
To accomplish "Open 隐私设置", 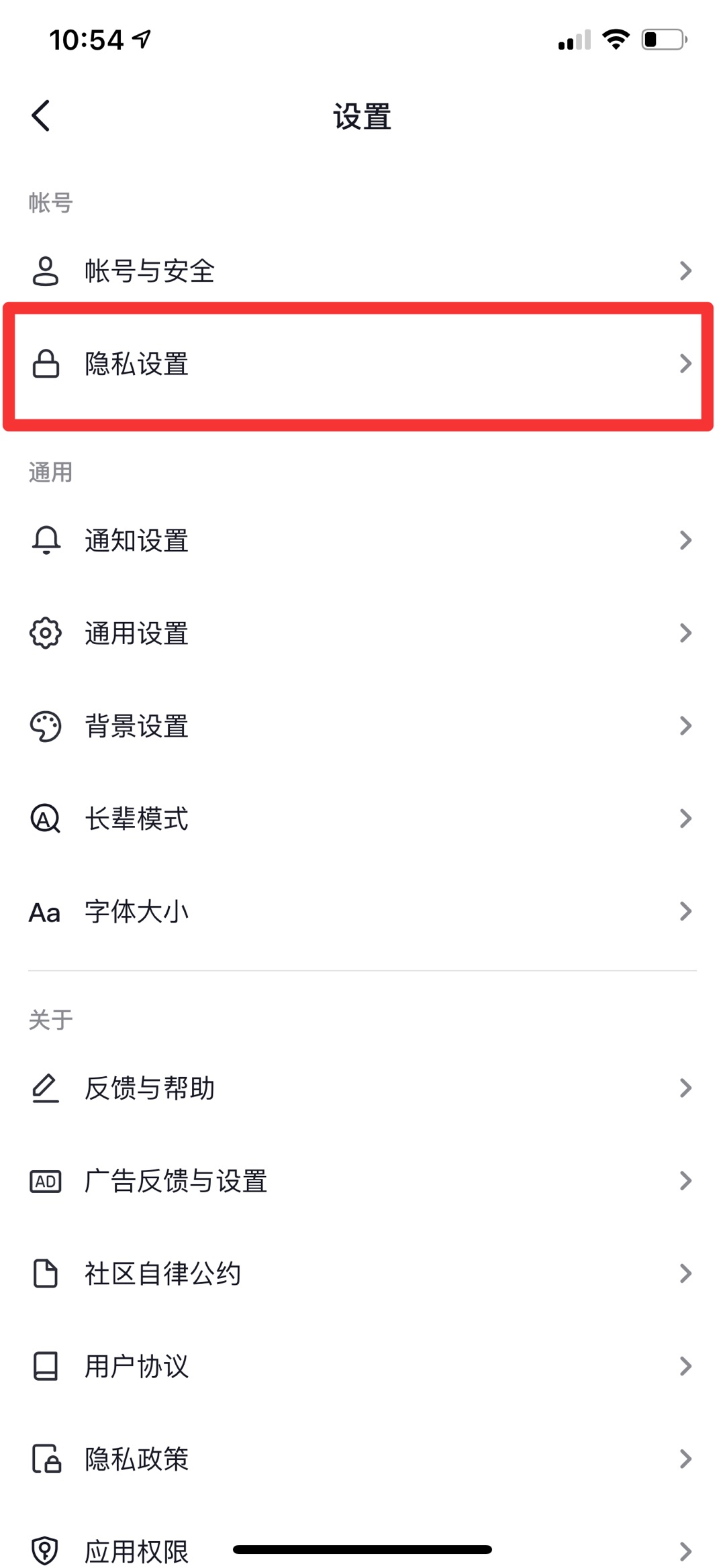I will click(x=362, y=364).
